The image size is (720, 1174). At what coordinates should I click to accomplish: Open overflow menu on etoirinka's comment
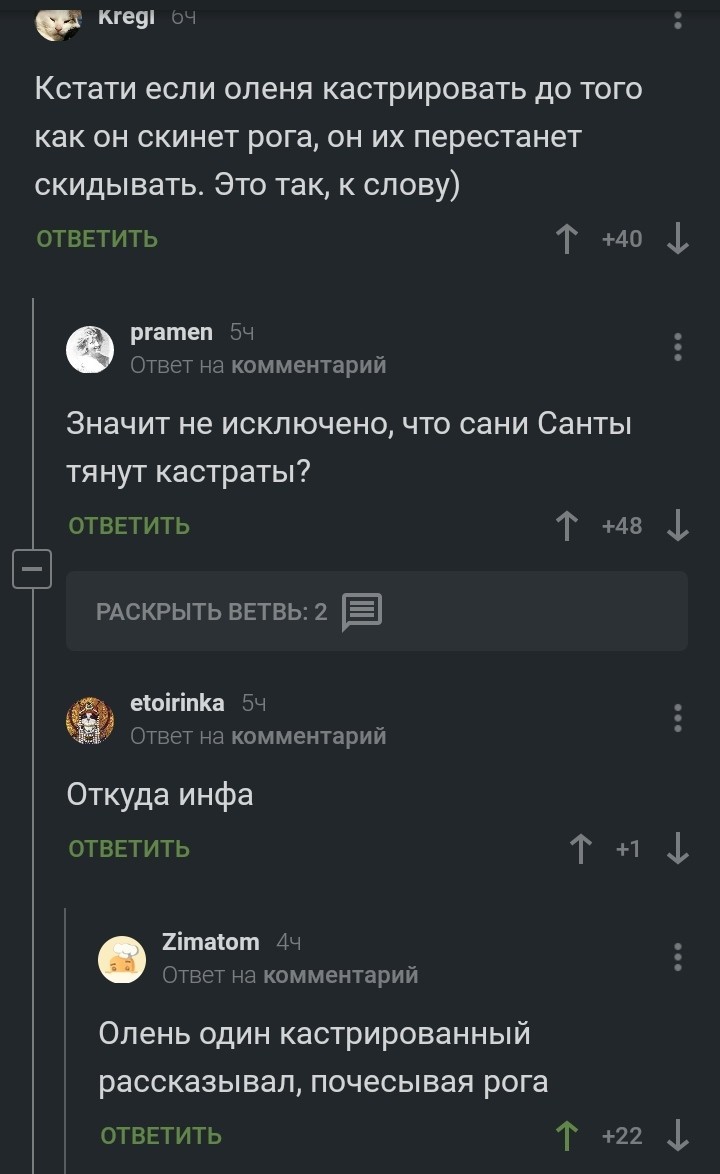pyautogui.click(x=678, y=718)
